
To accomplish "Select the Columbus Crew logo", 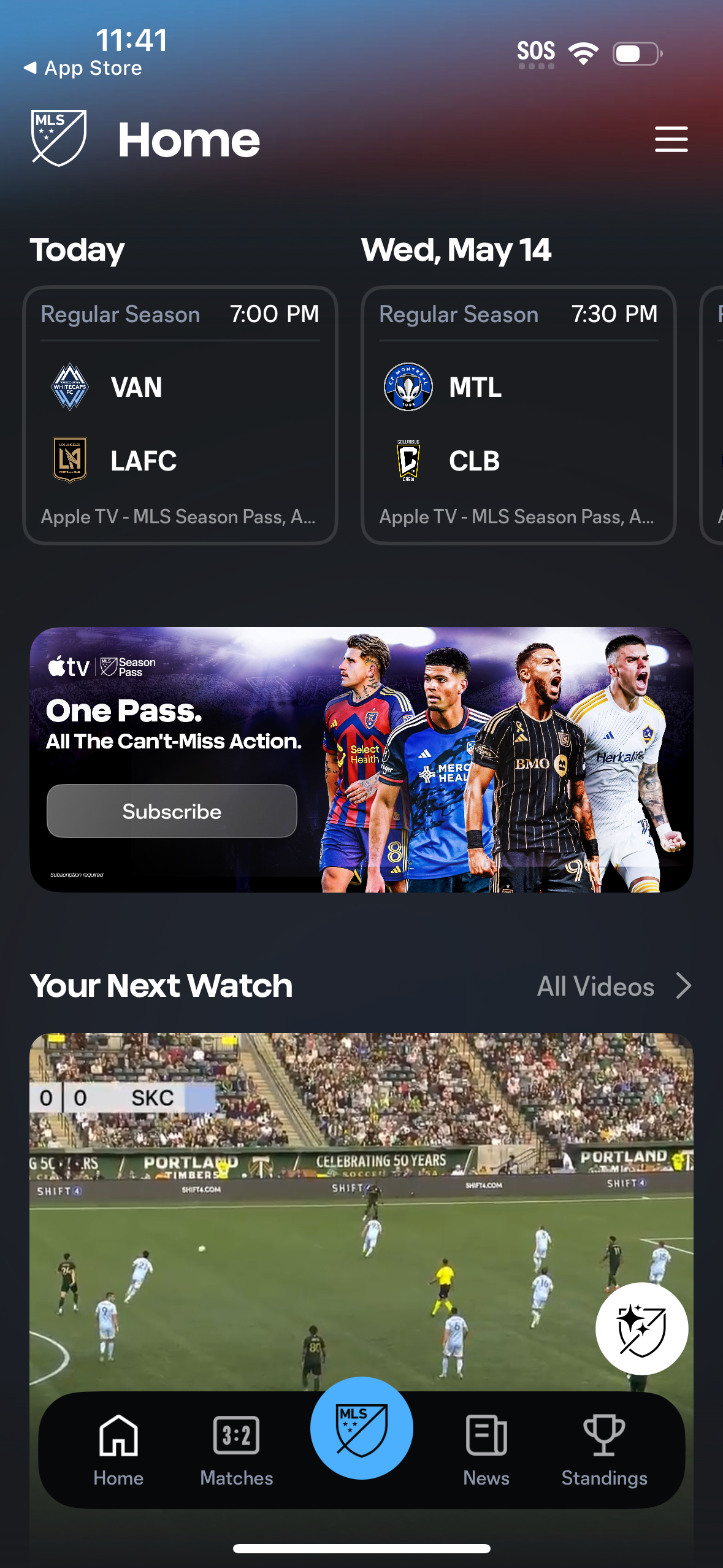I will click(x=408, y=461).
